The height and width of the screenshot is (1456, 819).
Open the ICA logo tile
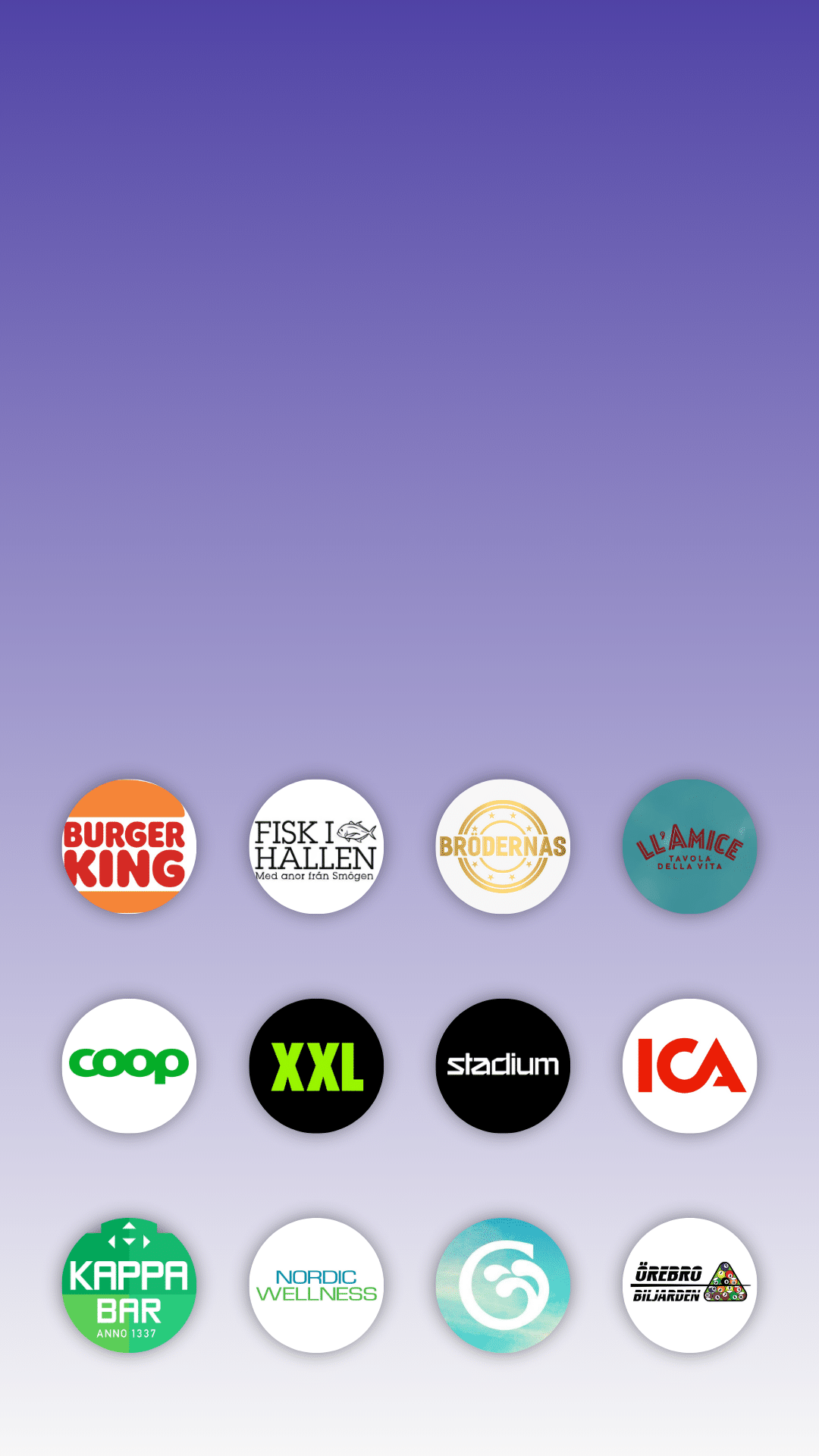[690, 1065]
